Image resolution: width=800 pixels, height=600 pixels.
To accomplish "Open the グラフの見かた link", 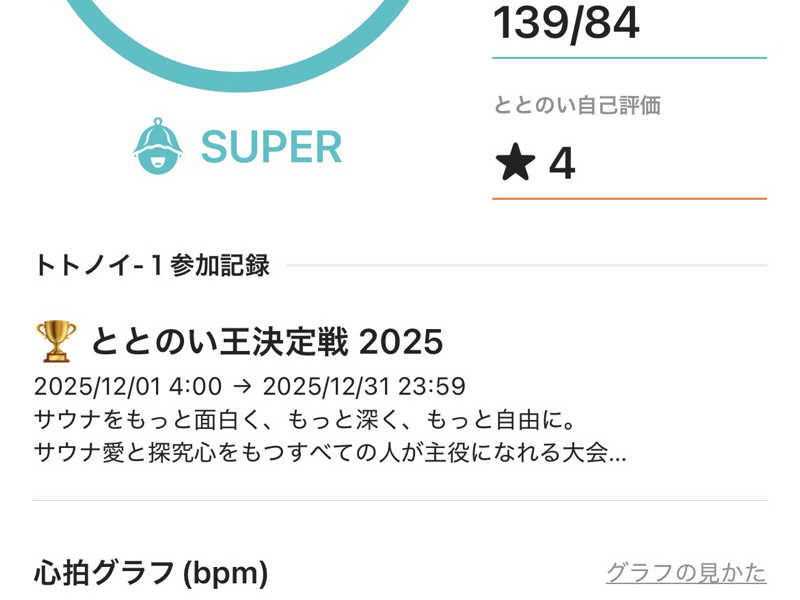I will click(686, 573).
